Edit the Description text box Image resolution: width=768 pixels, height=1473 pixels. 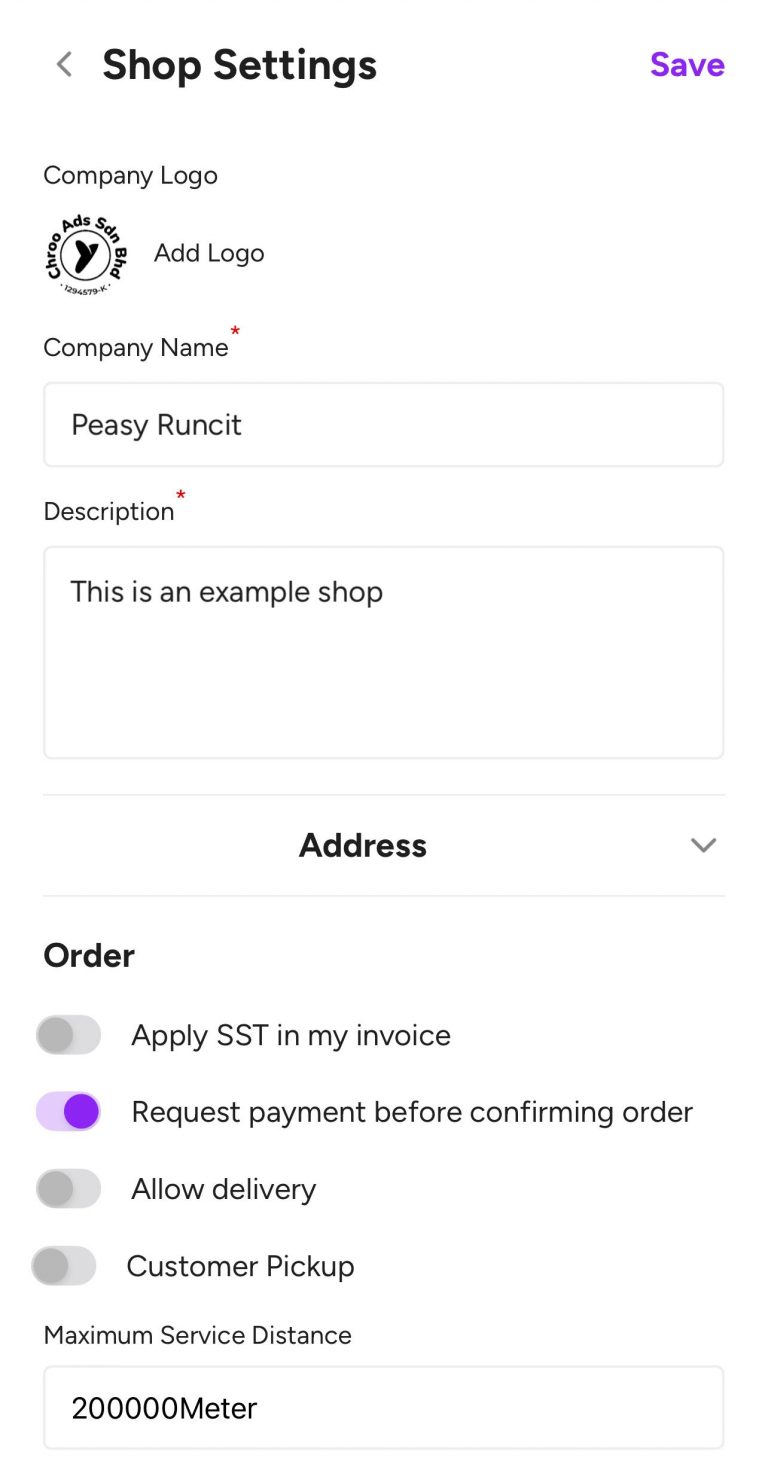pos(384,652)
